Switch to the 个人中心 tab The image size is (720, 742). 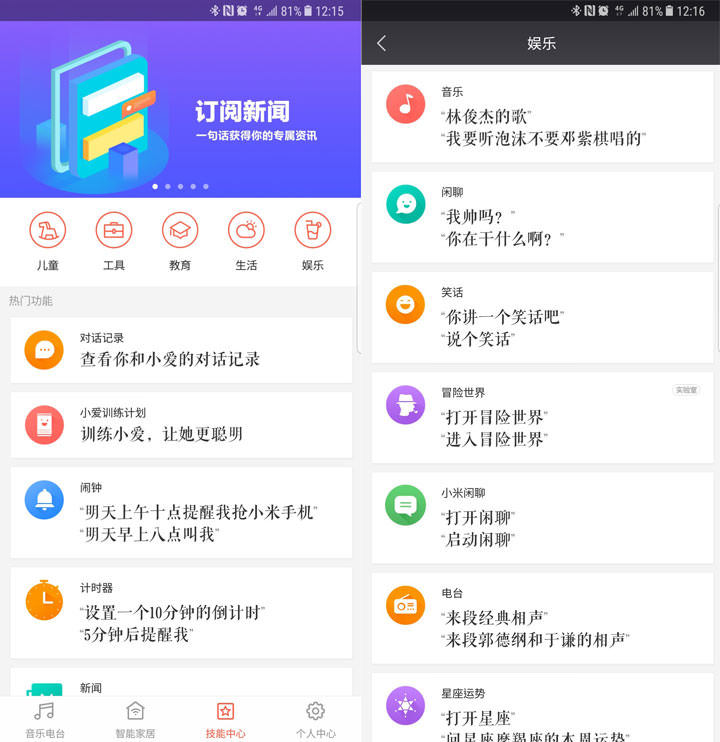click(315, 718)
